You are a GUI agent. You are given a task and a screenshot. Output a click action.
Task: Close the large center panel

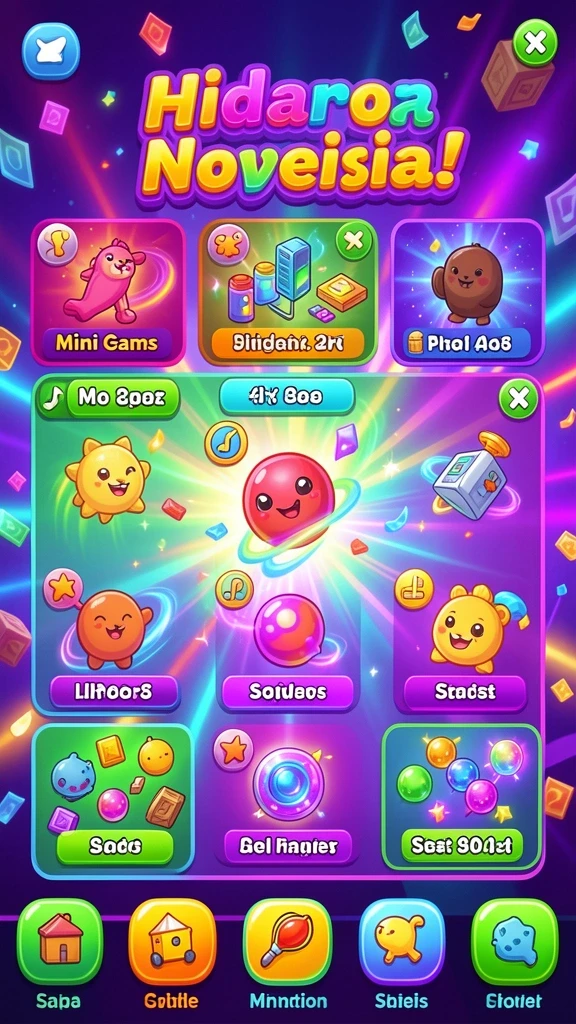pyautogui.click(x=519, y=400)
